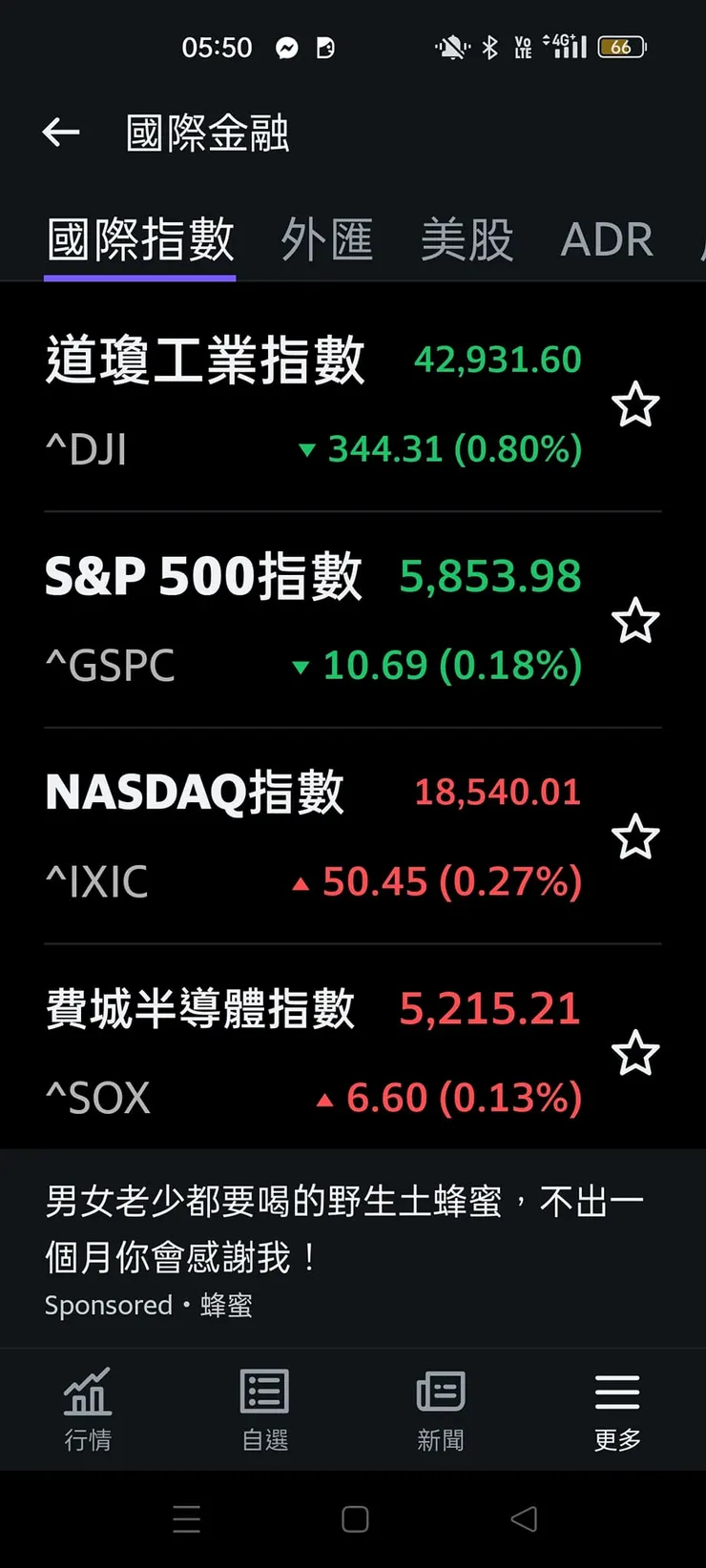
Task: Go back from 國際金融 screen
Action: click(61, 133)
